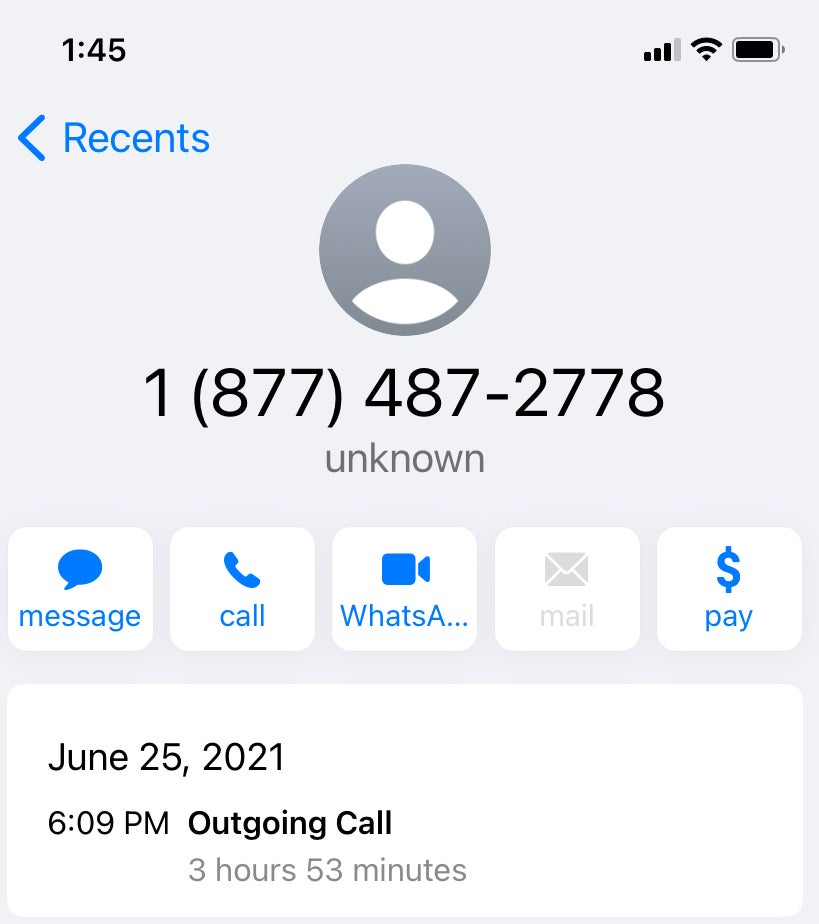The height and width of the screenshot is (924, 819).
Task: Tap the envelope icon above mail label
Action: pos(567,566)
